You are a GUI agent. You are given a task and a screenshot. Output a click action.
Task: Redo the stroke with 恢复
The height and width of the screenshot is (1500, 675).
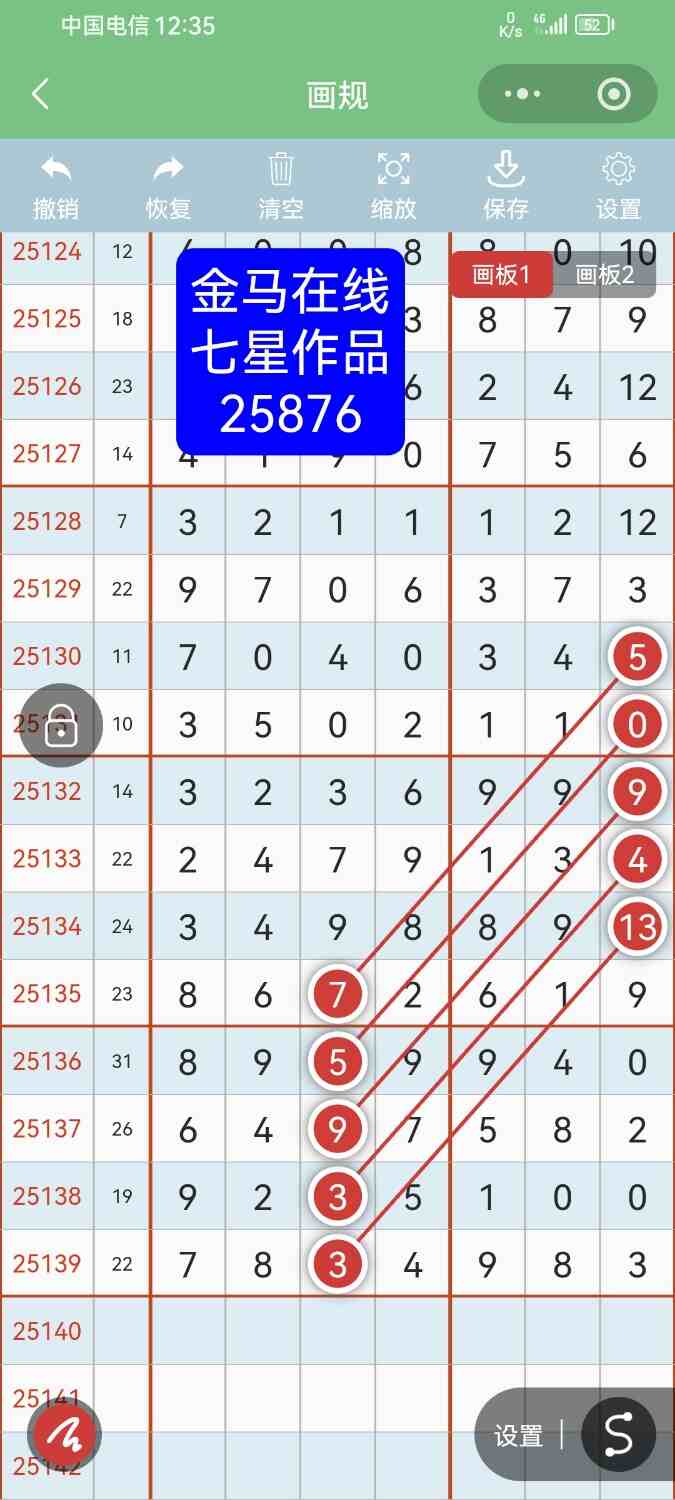[168, 186]
